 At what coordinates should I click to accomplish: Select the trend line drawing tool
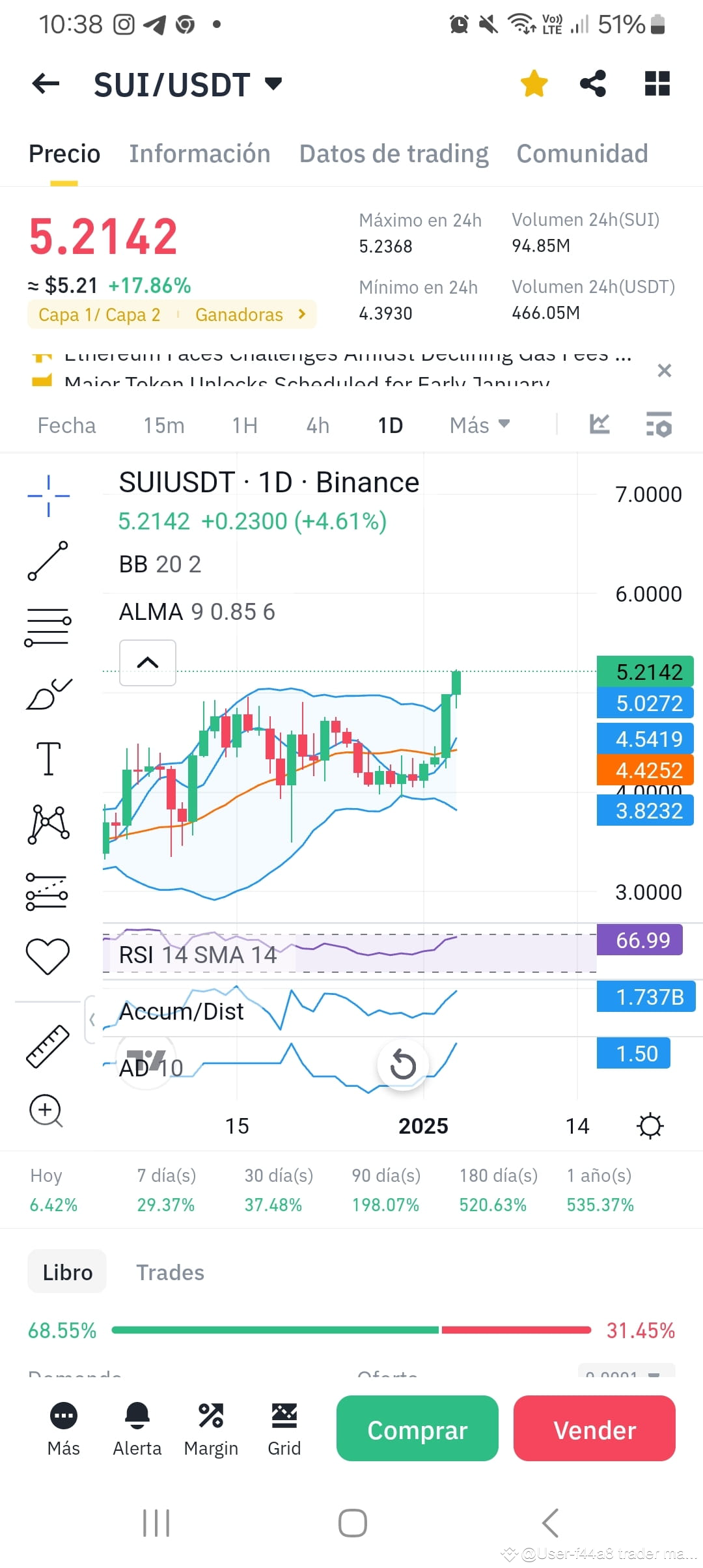pos(49,560)
